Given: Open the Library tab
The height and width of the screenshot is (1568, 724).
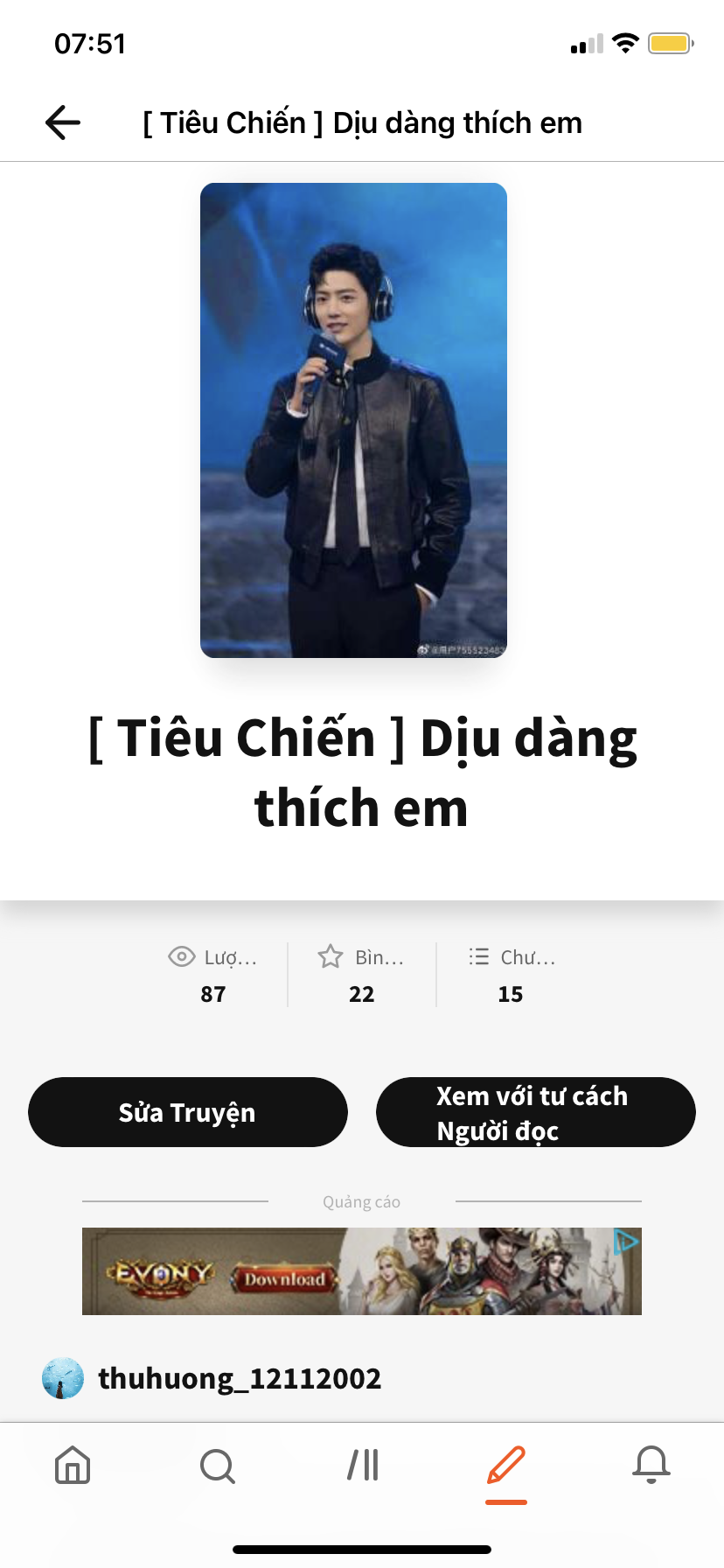Looking at the screenshot, I should (x=362, y=1465).
